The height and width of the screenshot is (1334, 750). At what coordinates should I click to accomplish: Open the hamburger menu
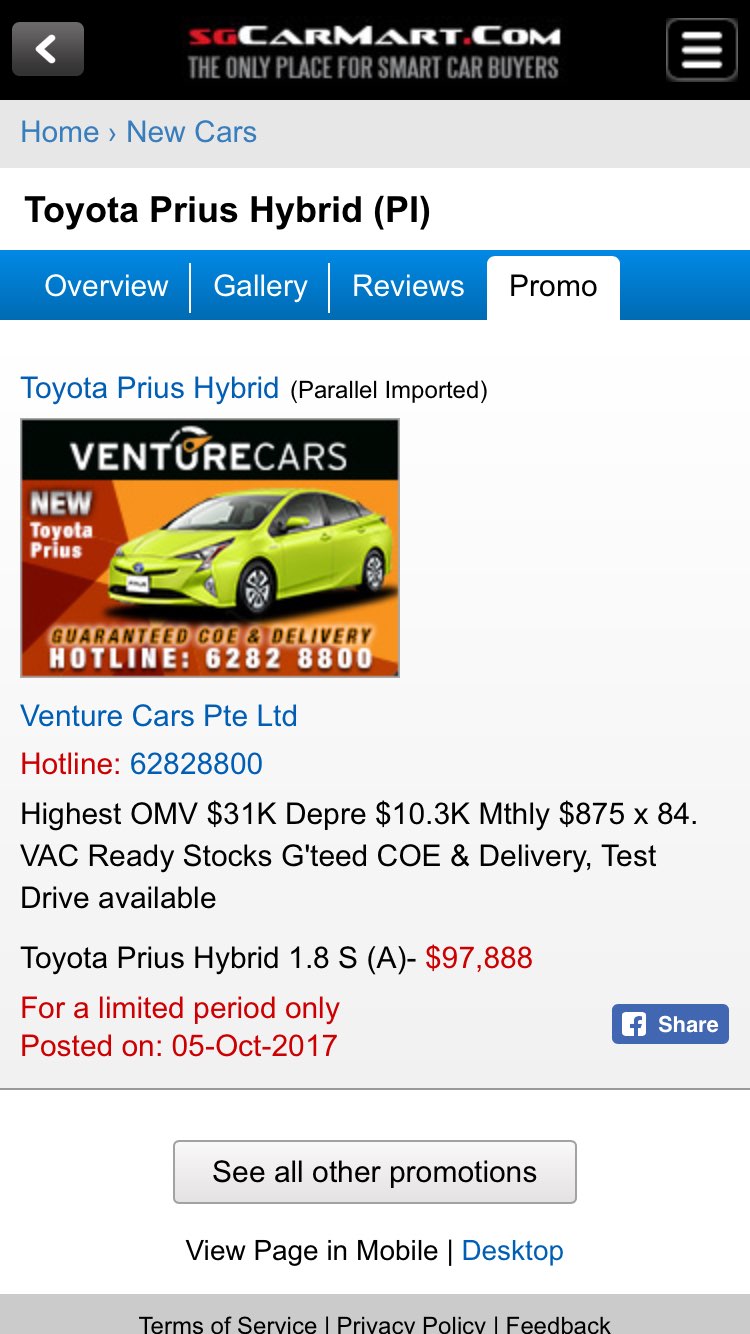(x=701, y=49)
